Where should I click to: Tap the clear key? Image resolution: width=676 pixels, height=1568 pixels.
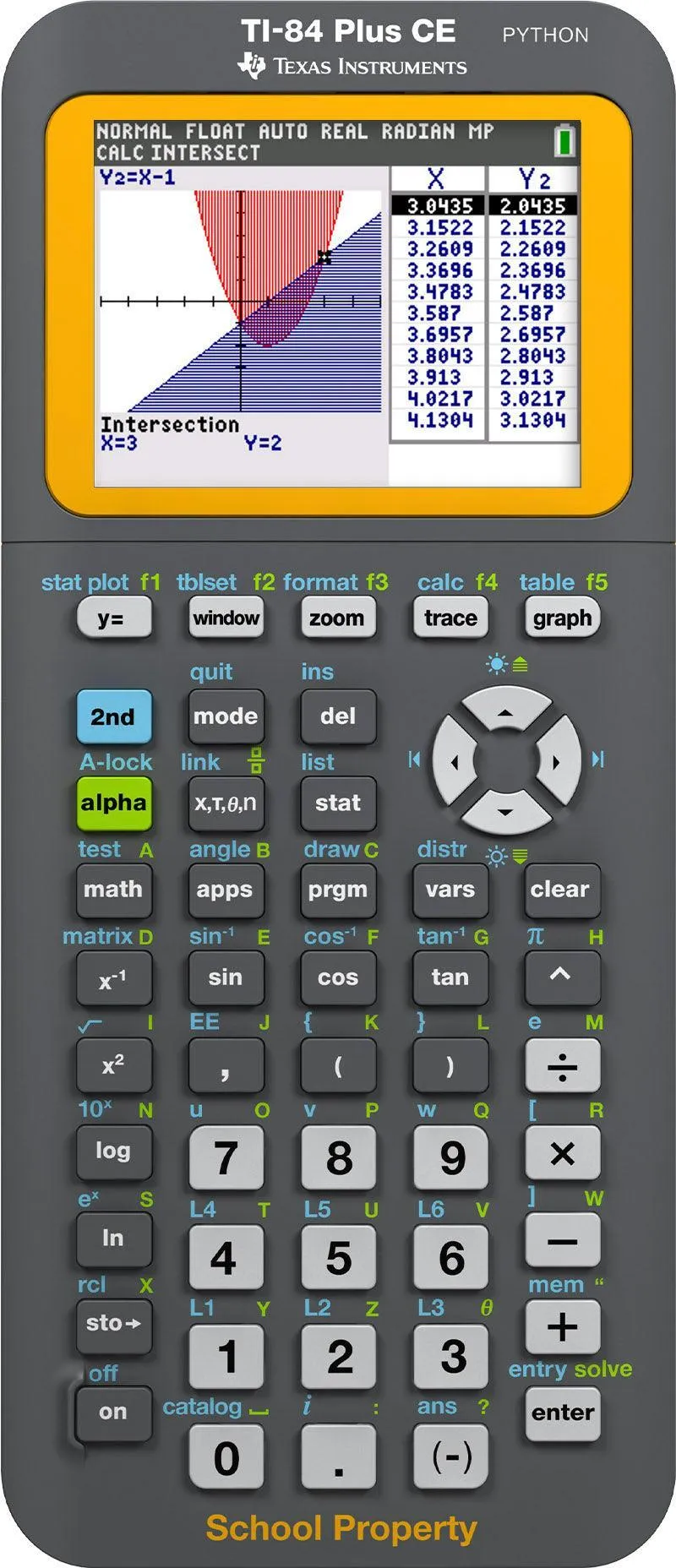pos(560,890)
